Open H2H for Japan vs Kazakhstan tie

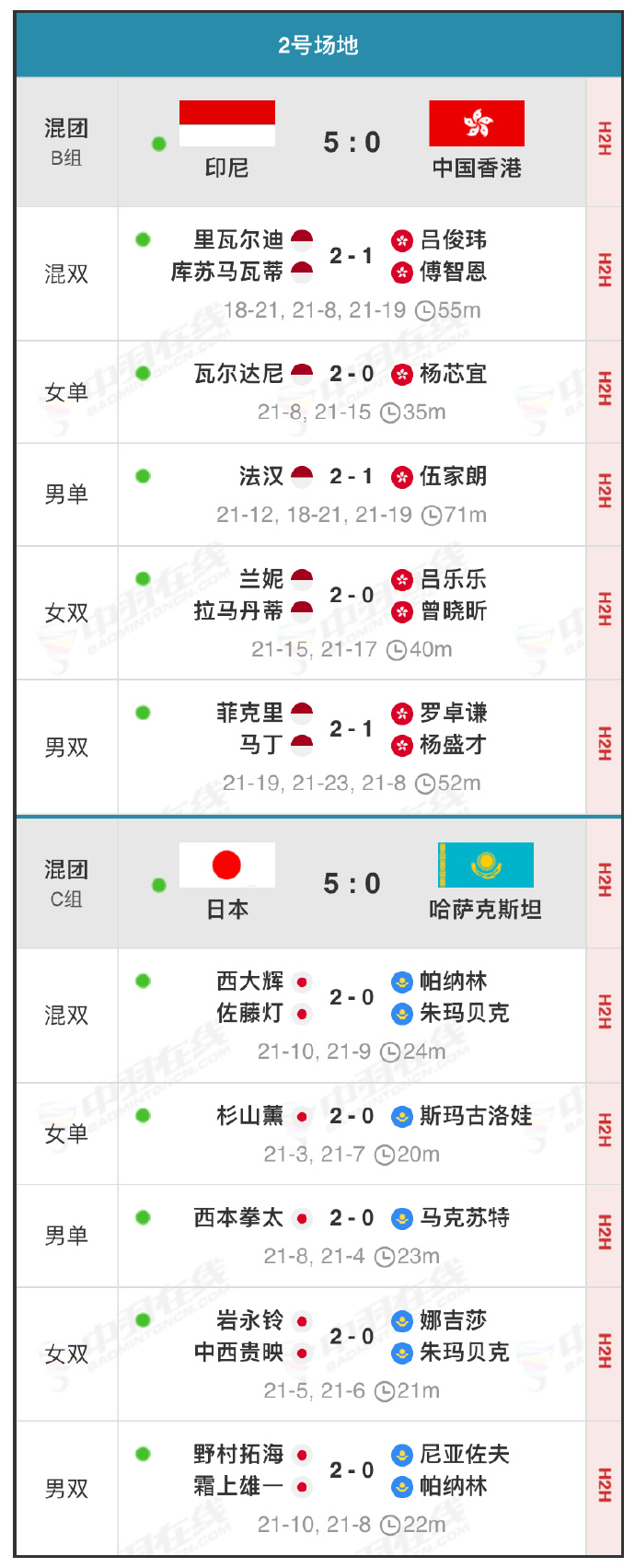coord(604,880)
